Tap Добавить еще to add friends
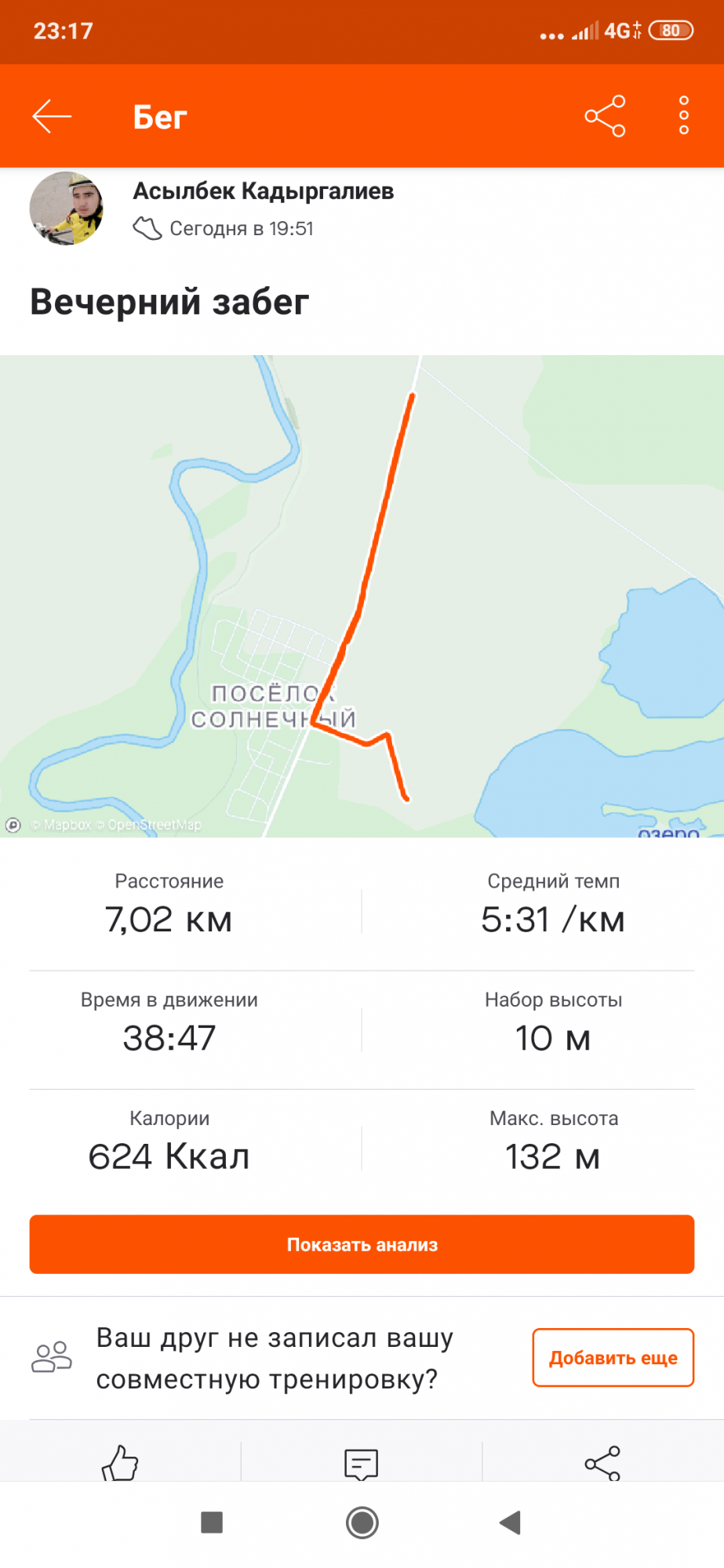 pyautogui.click(x=613, y=1357)
